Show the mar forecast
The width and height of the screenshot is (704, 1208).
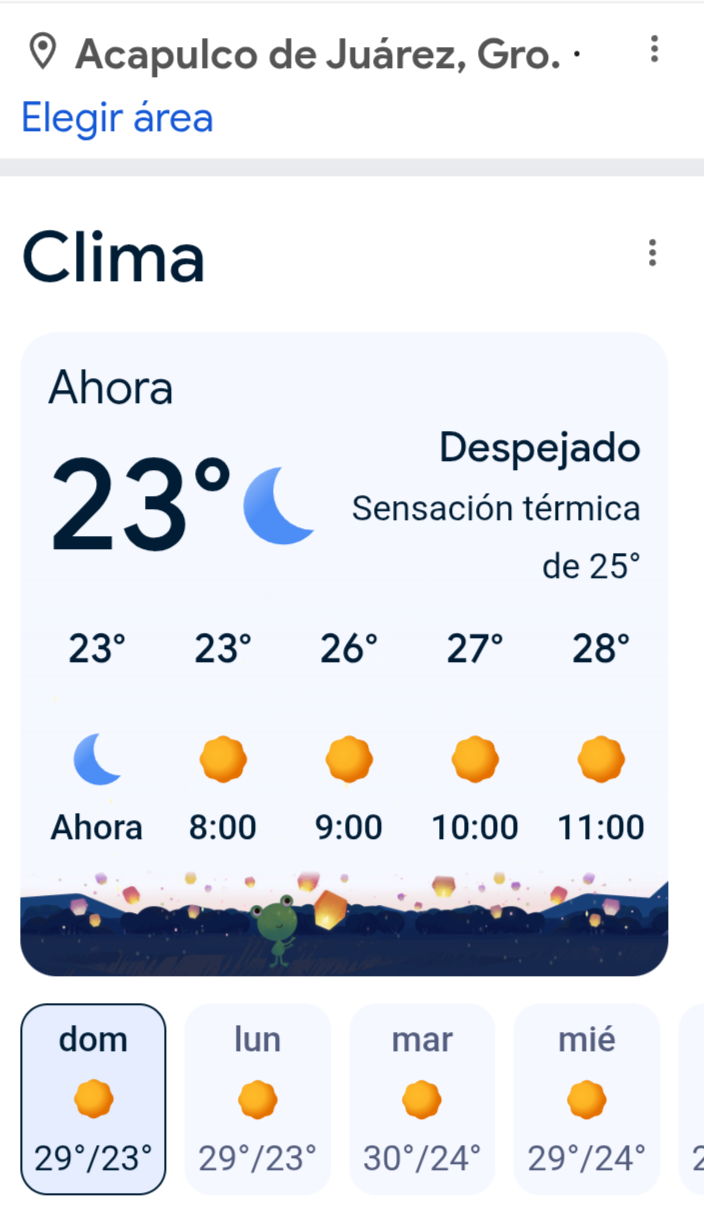click(x=421, y=1099)
